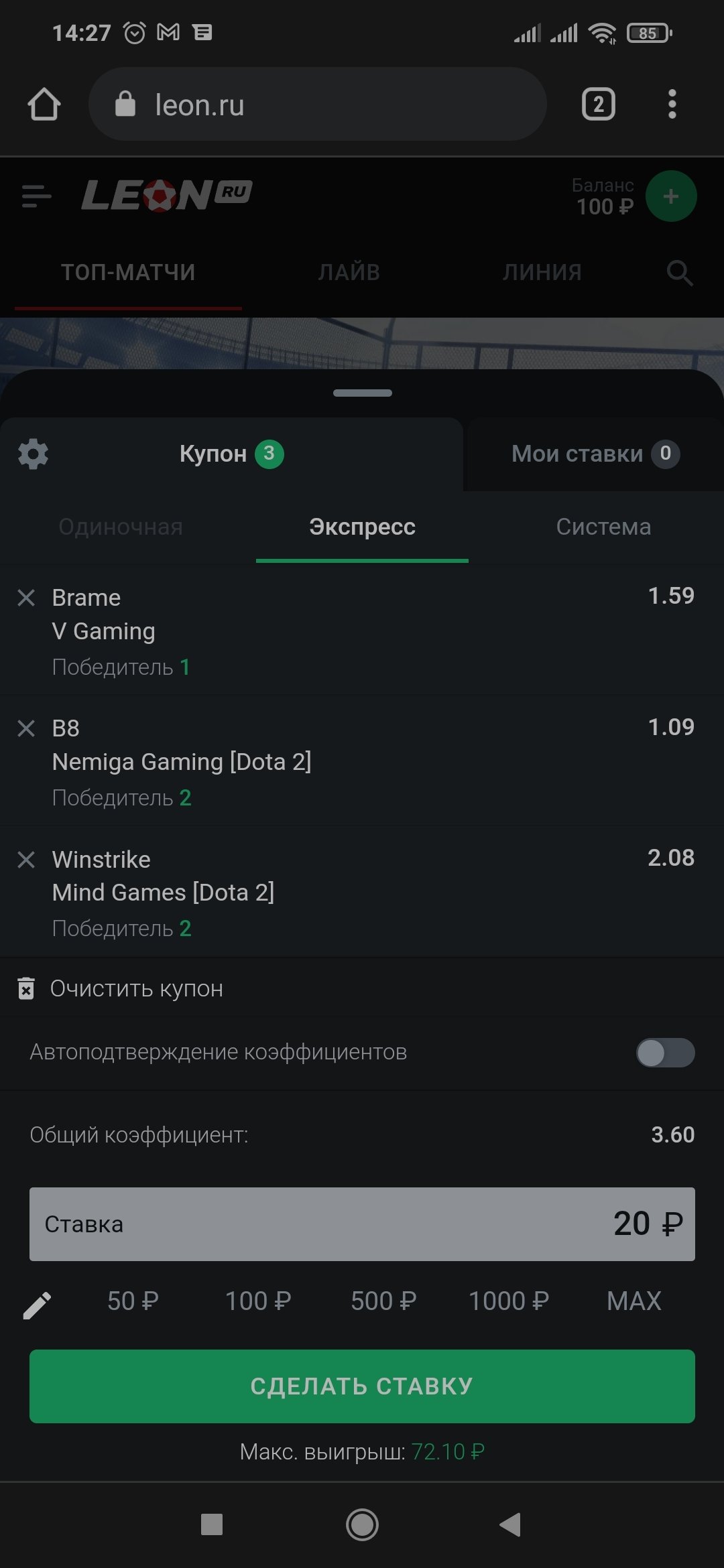Go back using the system back button
This screenshot has width=724, height=1568.
(x=511, y=1524)
